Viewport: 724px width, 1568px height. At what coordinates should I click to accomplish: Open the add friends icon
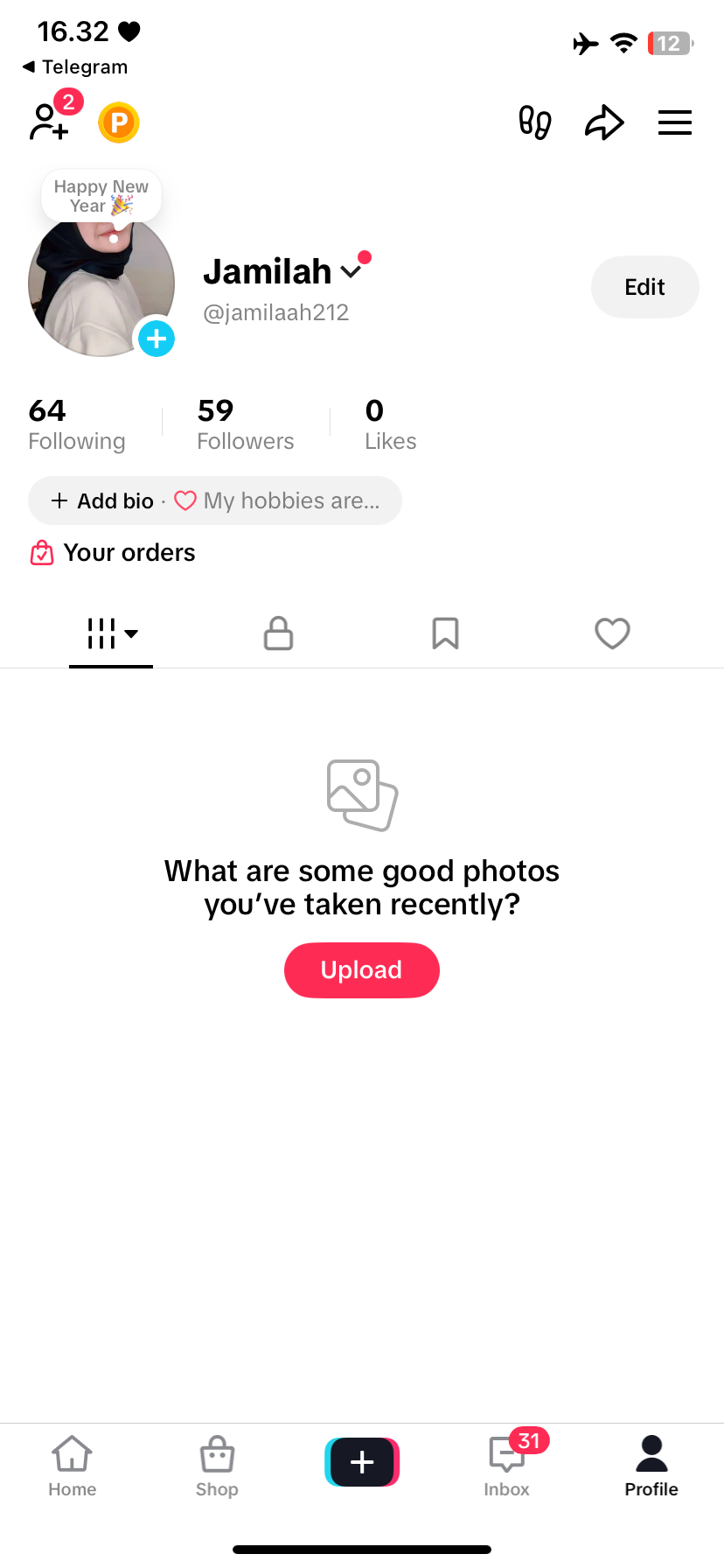click(50, 122)
